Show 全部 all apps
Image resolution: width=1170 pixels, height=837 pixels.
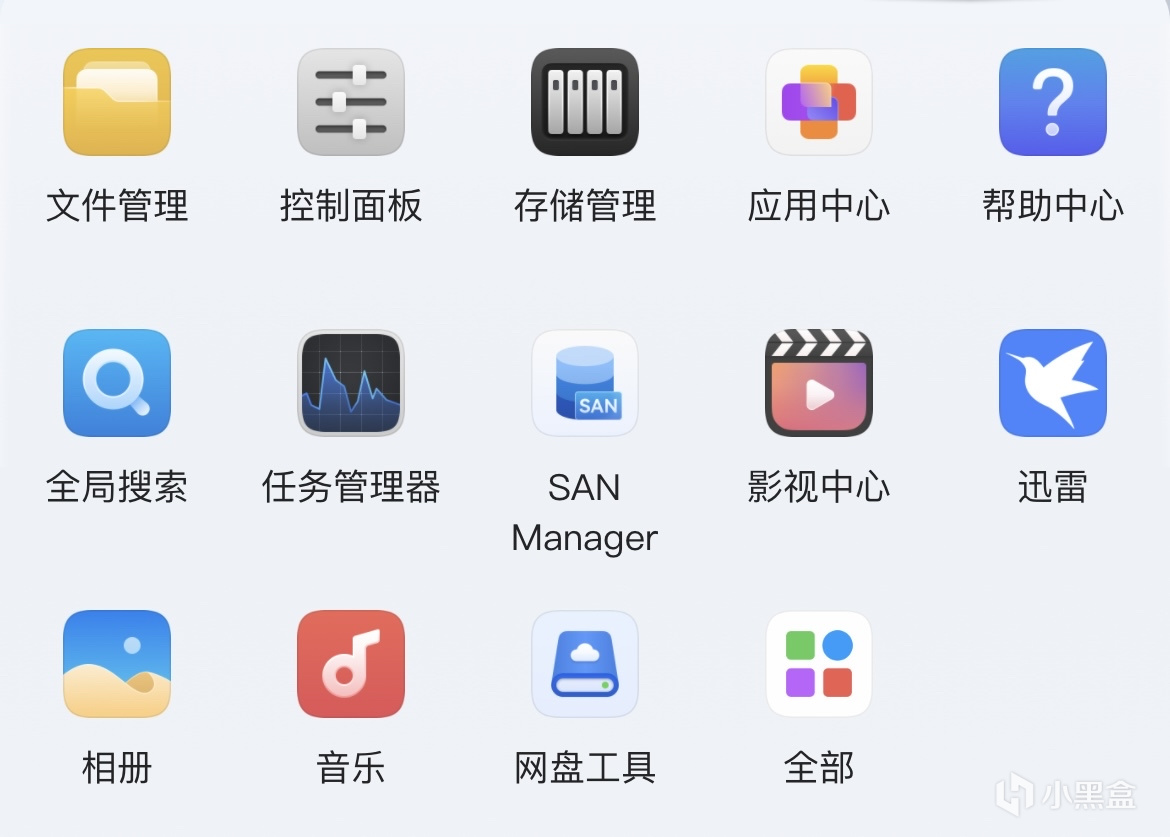[x=819, y=664]
